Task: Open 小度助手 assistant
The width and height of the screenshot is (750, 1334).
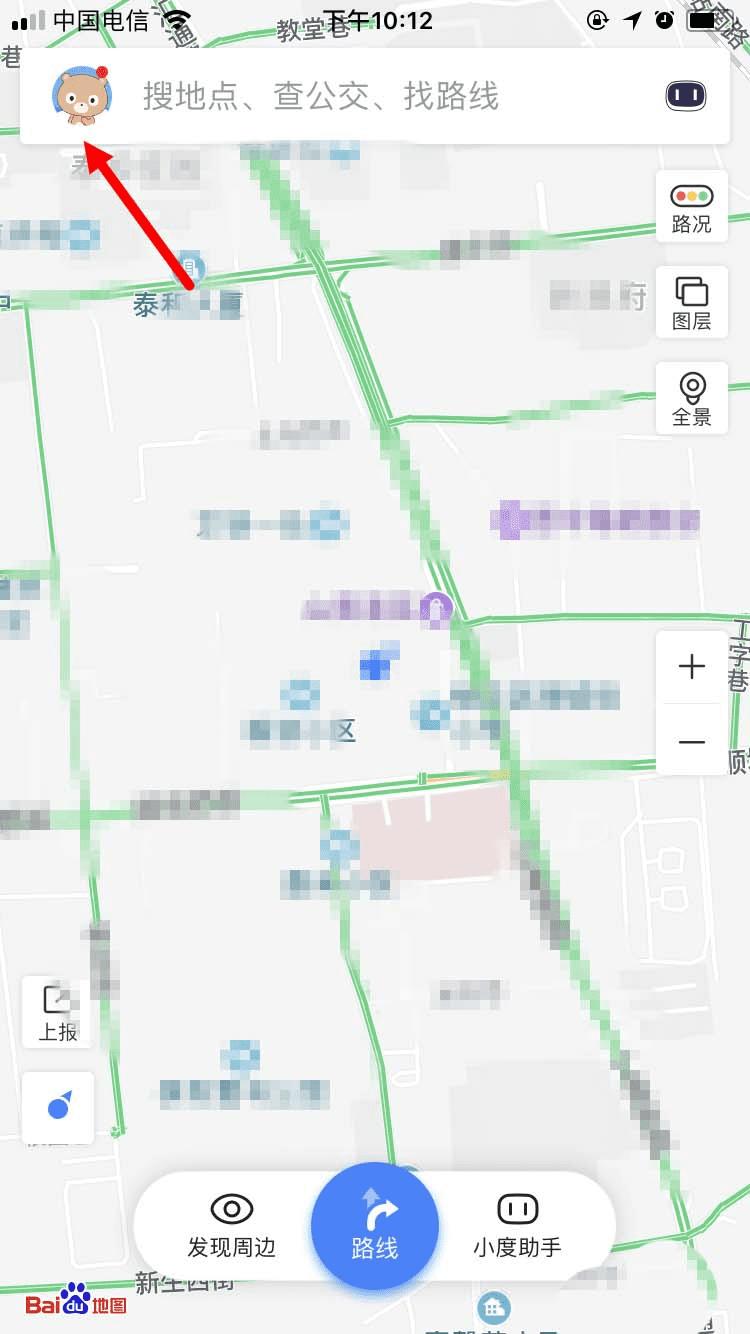Action: coord(517,1226)
